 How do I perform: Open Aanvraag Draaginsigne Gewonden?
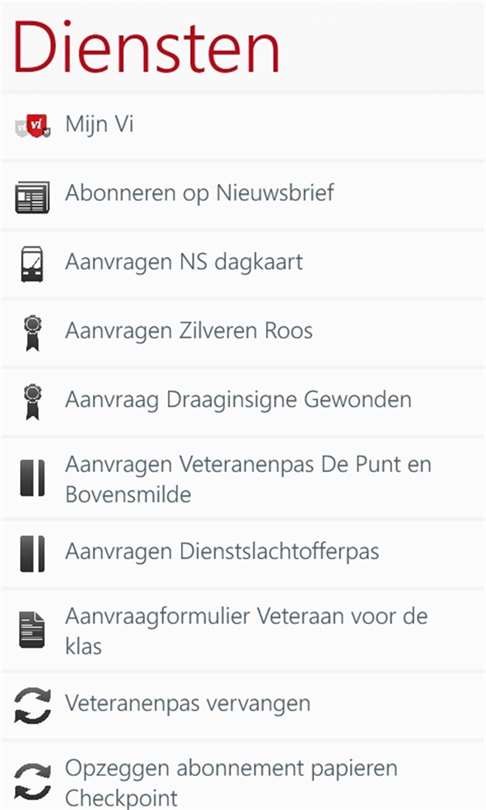243,402
